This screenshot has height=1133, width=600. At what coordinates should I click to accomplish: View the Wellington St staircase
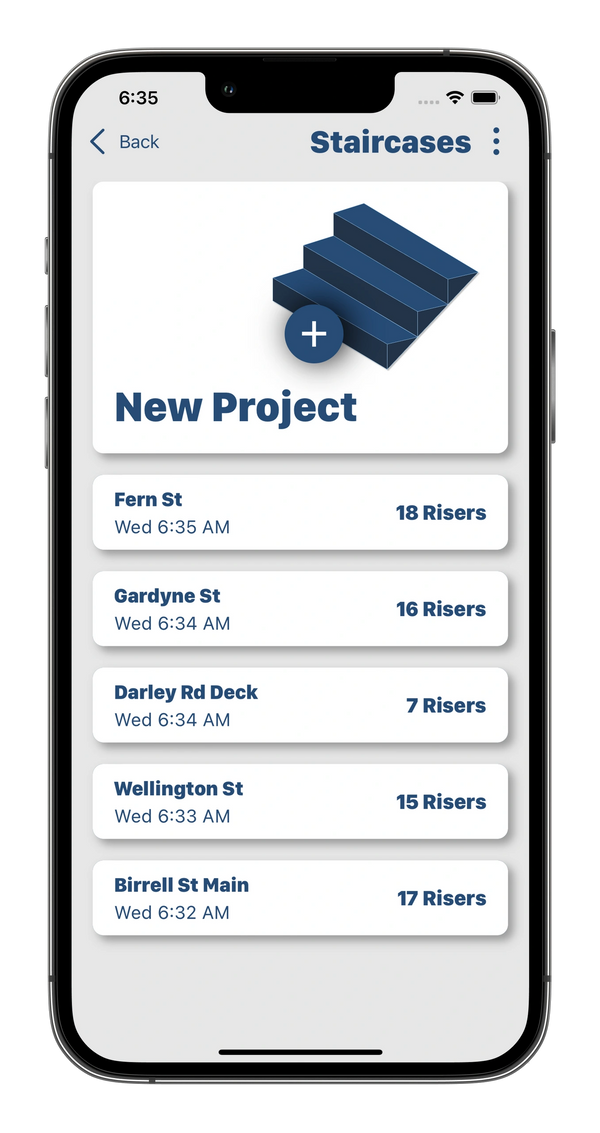300,801
